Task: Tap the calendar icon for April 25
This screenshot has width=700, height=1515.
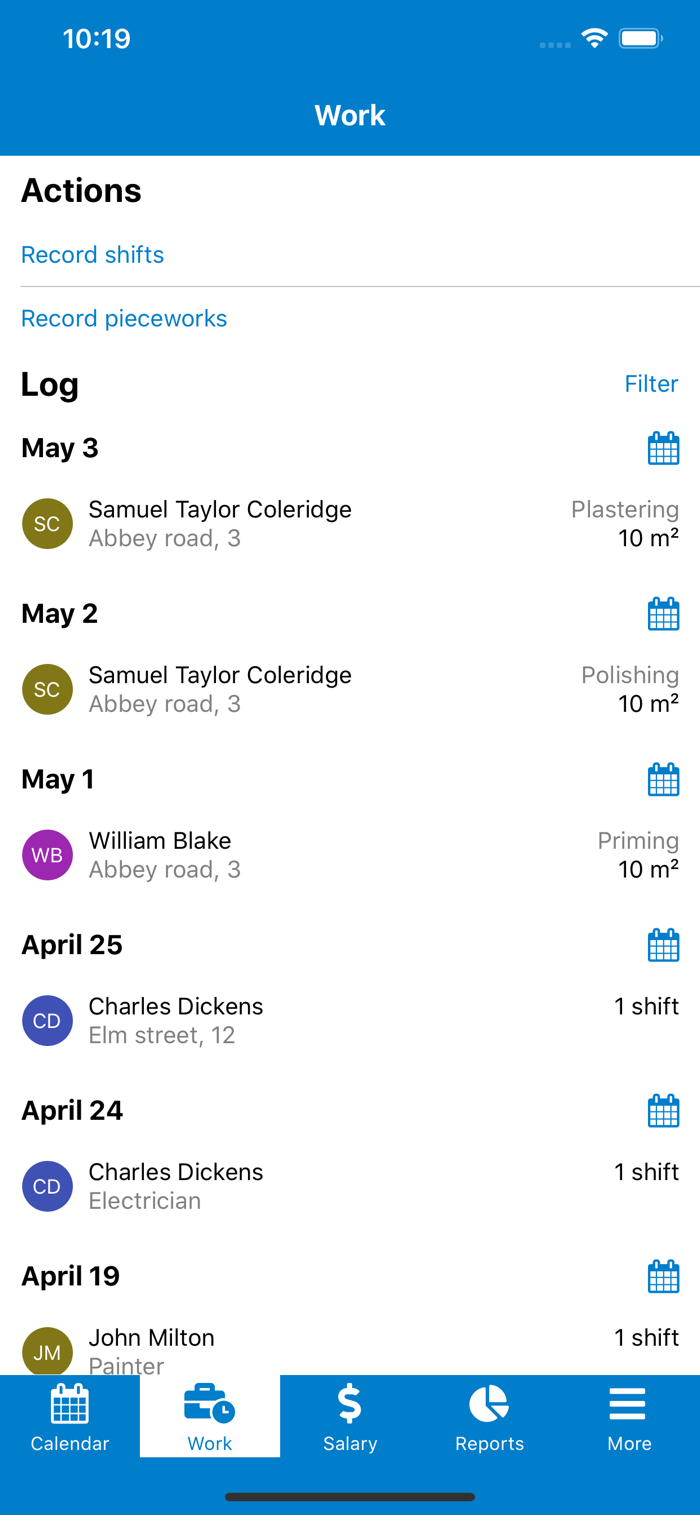Action: [x=663, y=945]
